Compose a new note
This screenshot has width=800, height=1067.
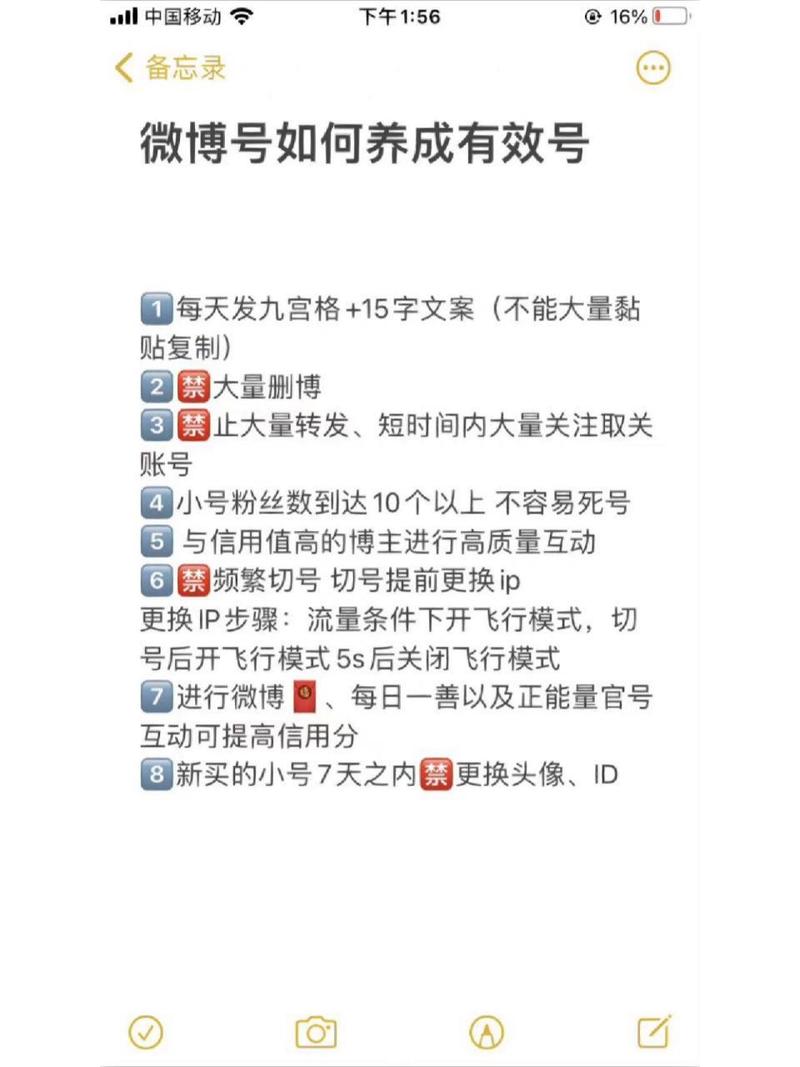click(x=654, y=1031)
